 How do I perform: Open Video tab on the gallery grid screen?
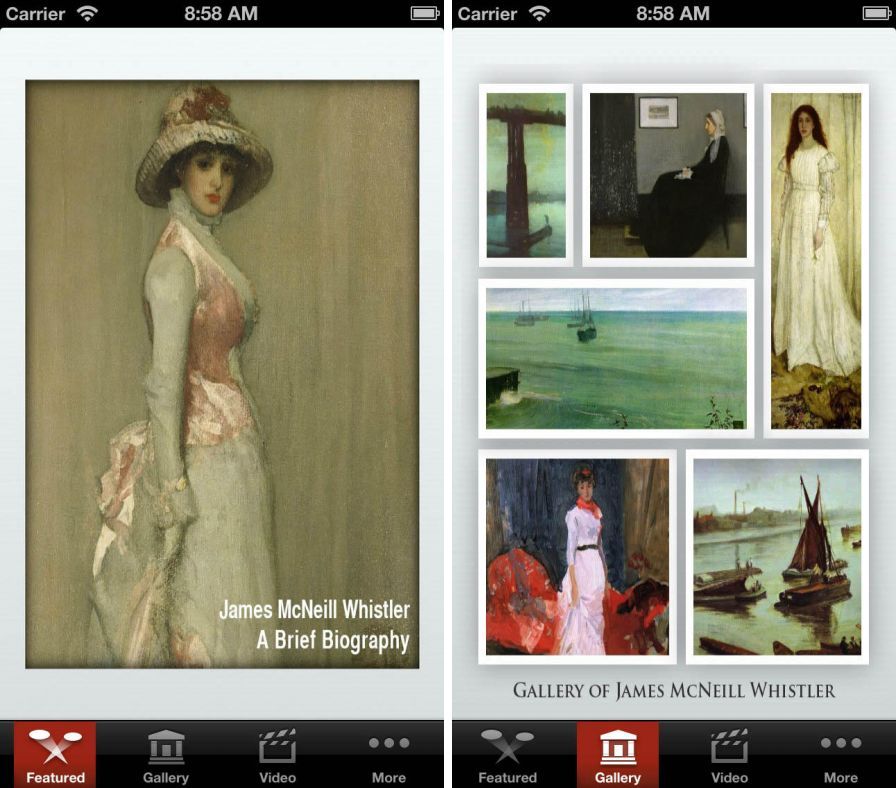pos(729,755)
